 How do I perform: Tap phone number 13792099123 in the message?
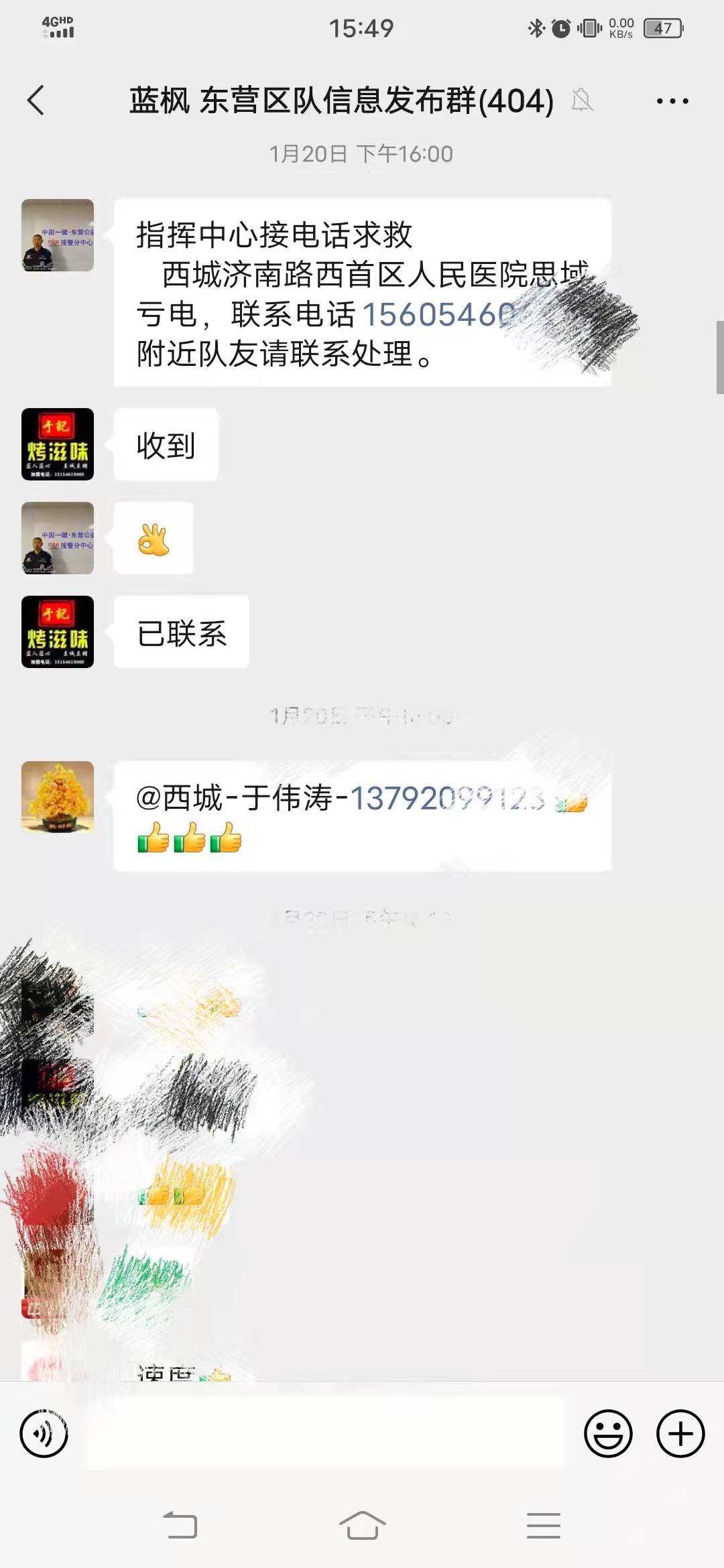pos(448,799)
